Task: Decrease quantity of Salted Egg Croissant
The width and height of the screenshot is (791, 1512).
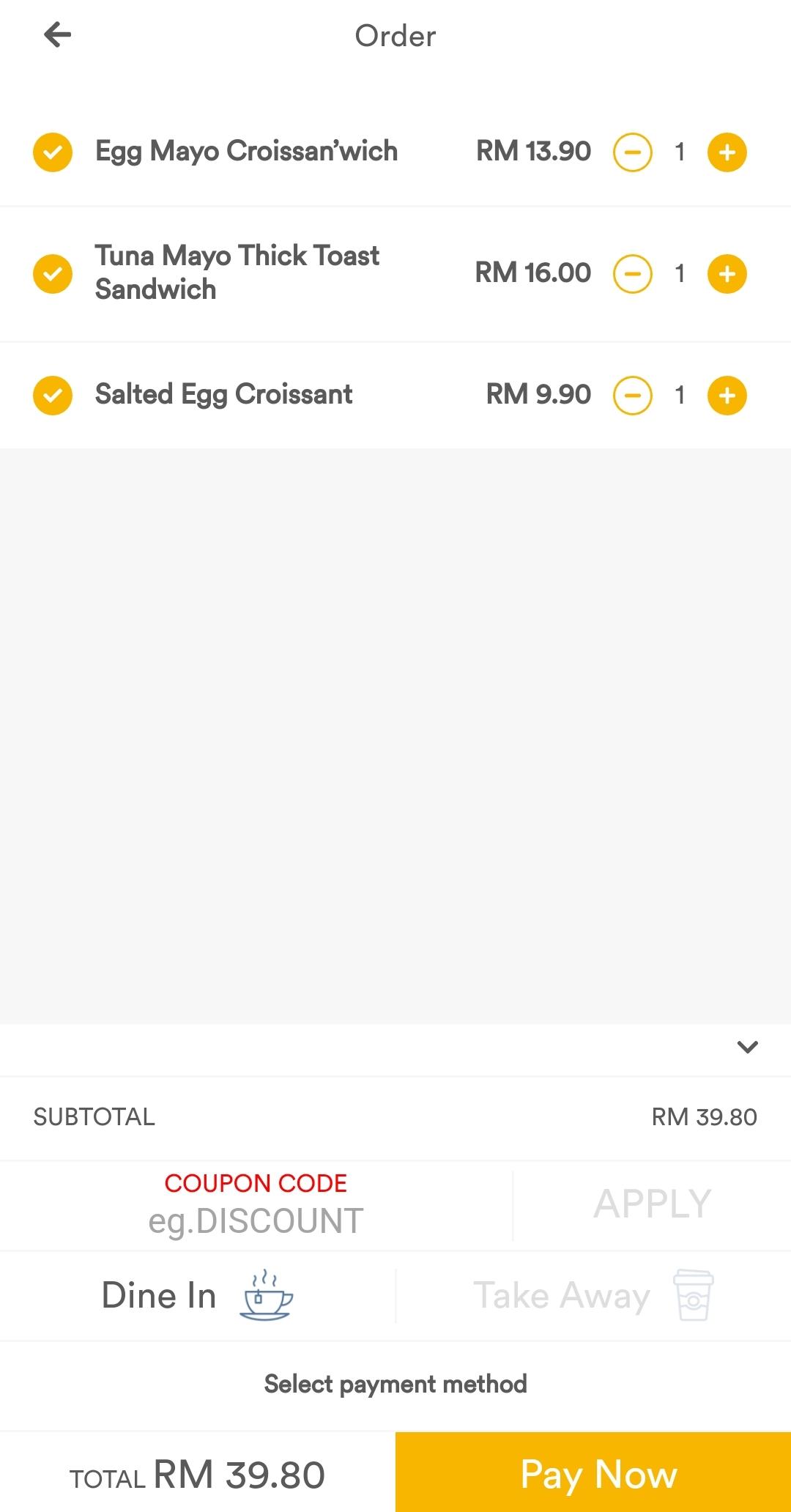Action: click(x=632, y=395)
